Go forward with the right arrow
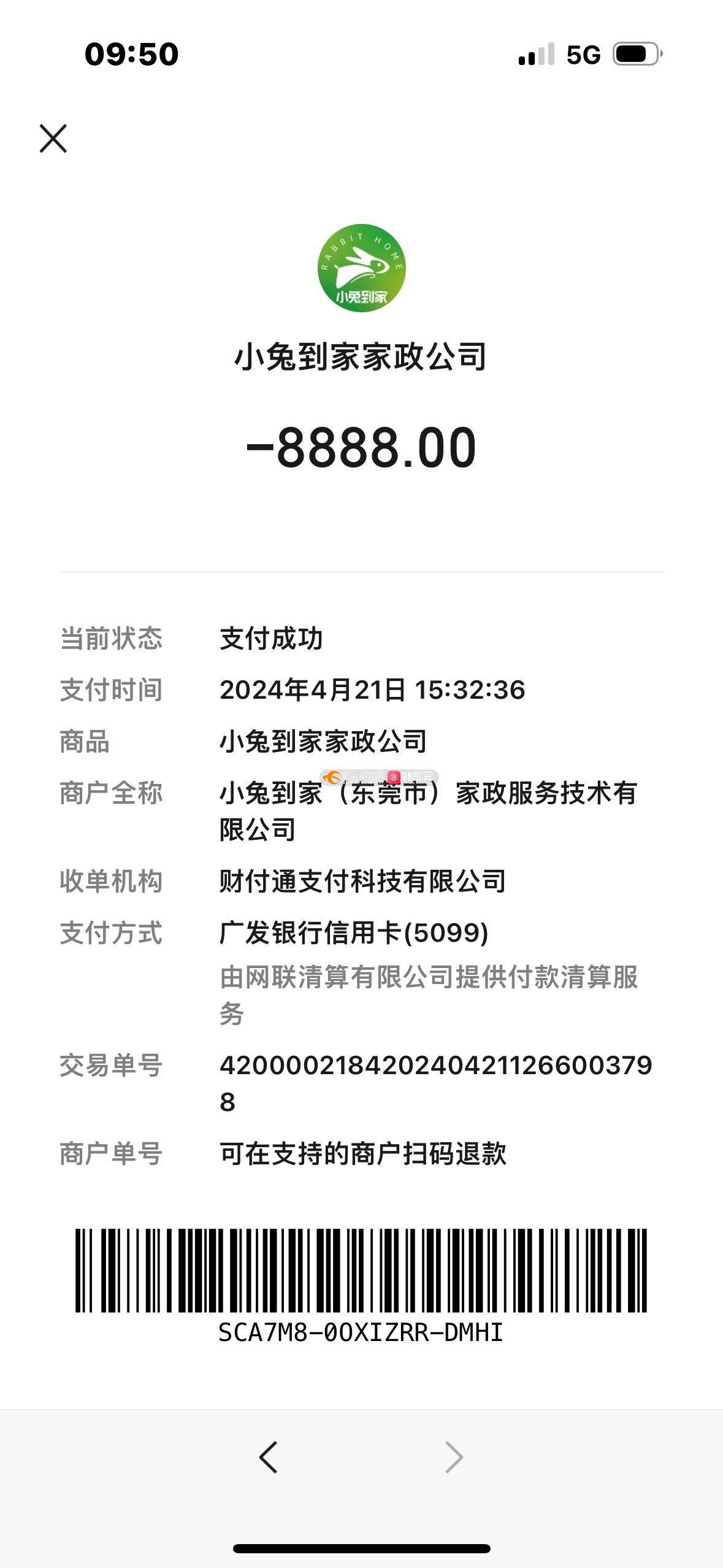 454,1457
